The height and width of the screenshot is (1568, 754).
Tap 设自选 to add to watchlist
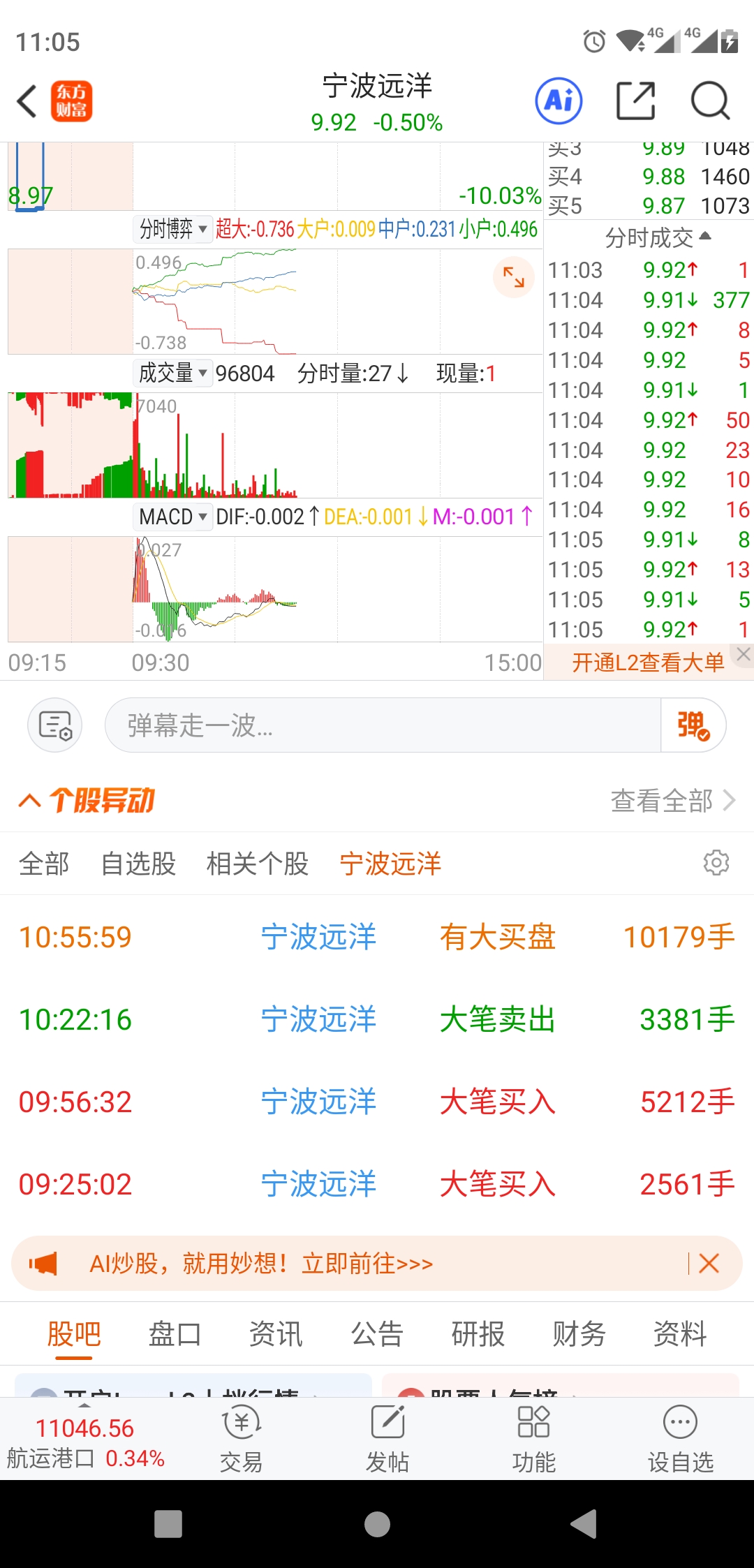pos(681,1439)
